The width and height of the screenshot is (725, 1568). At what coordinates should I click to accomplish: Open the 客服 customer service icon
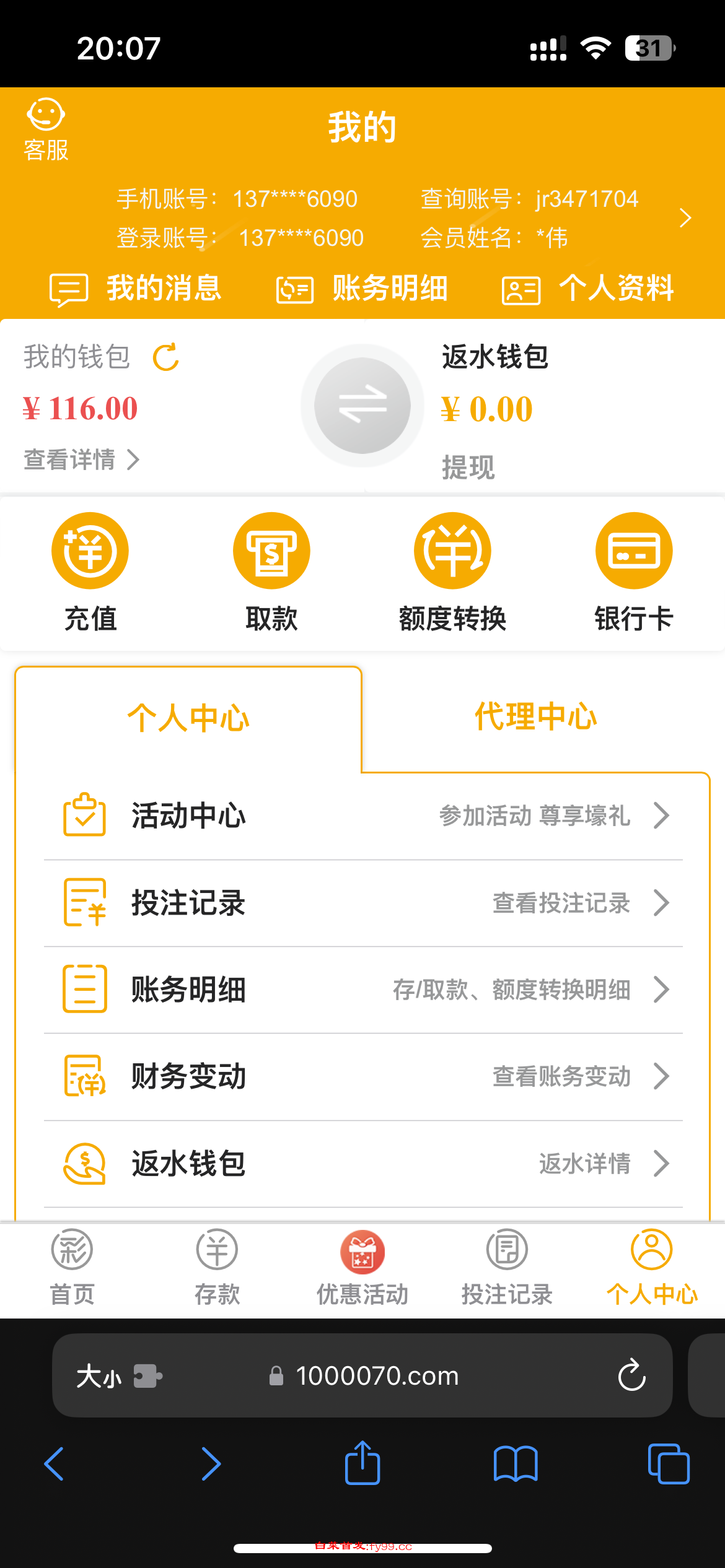click(x=46, y=129)
